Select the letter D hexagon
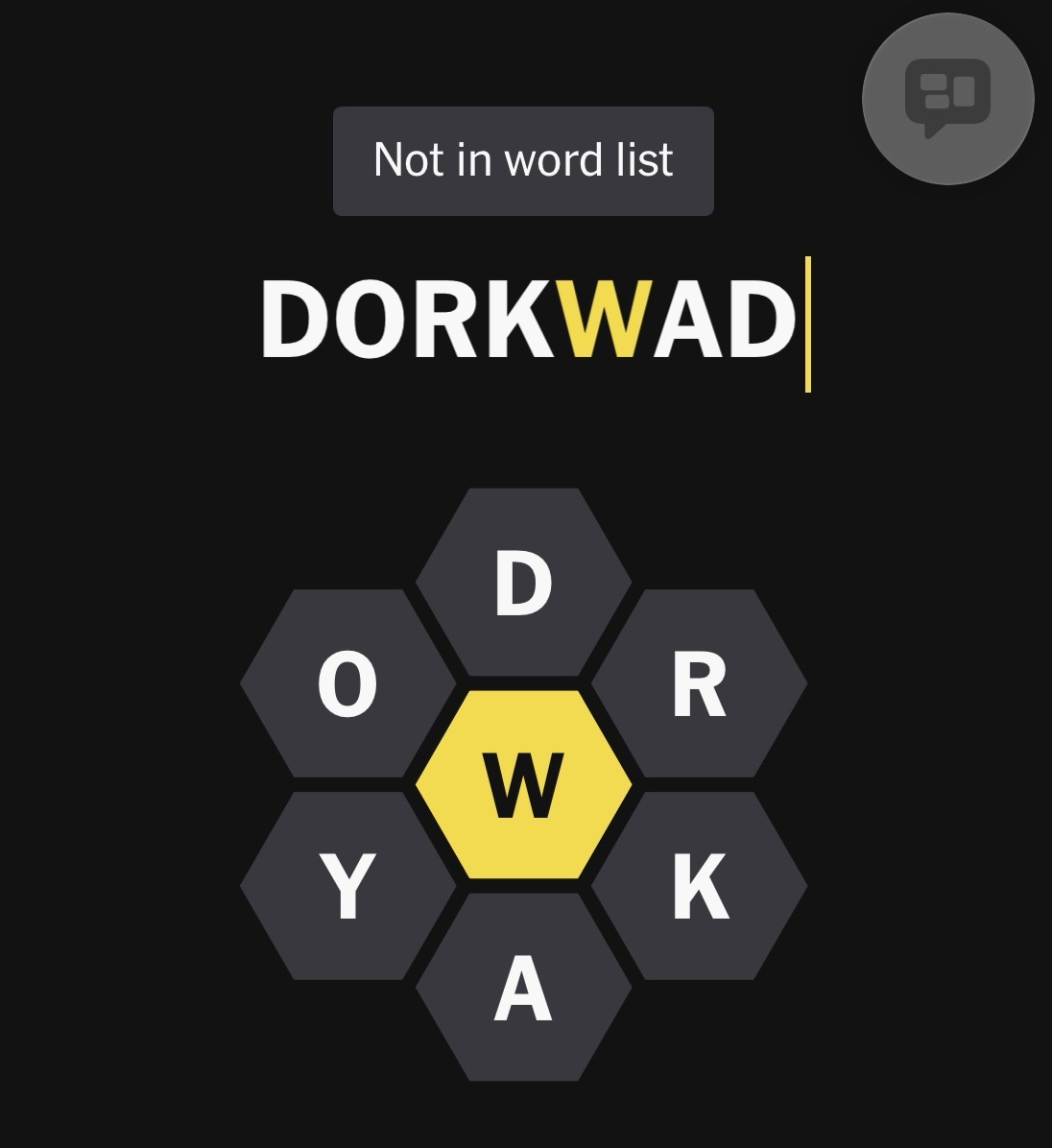Viewport: 1052px width, 1148px height. 523,583
